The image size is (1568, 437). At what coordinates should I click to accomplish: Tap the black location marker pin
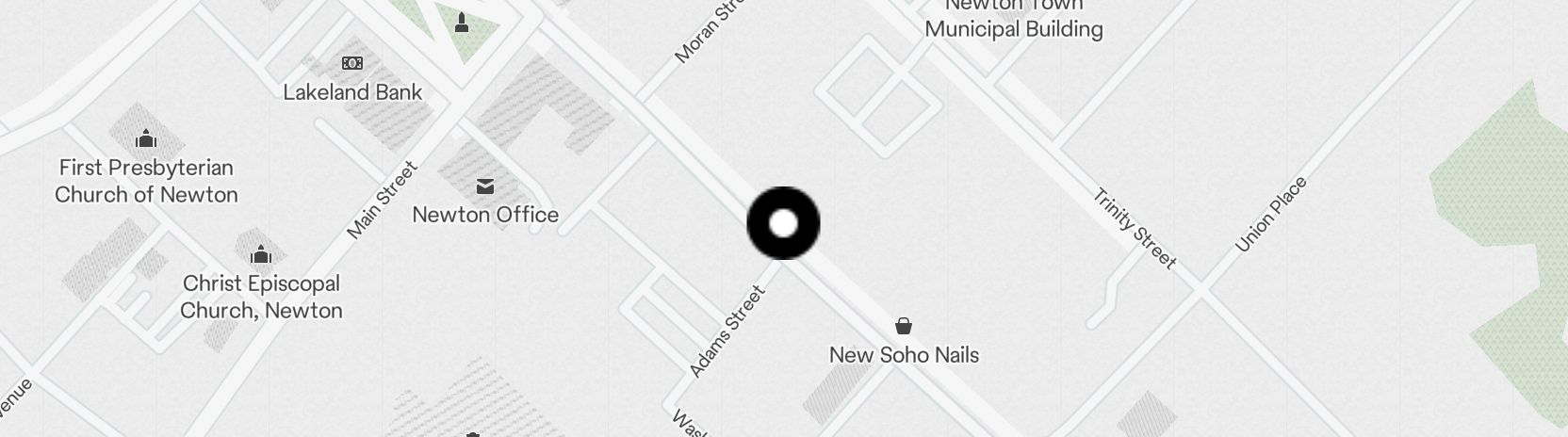click(x=783, y=223)
